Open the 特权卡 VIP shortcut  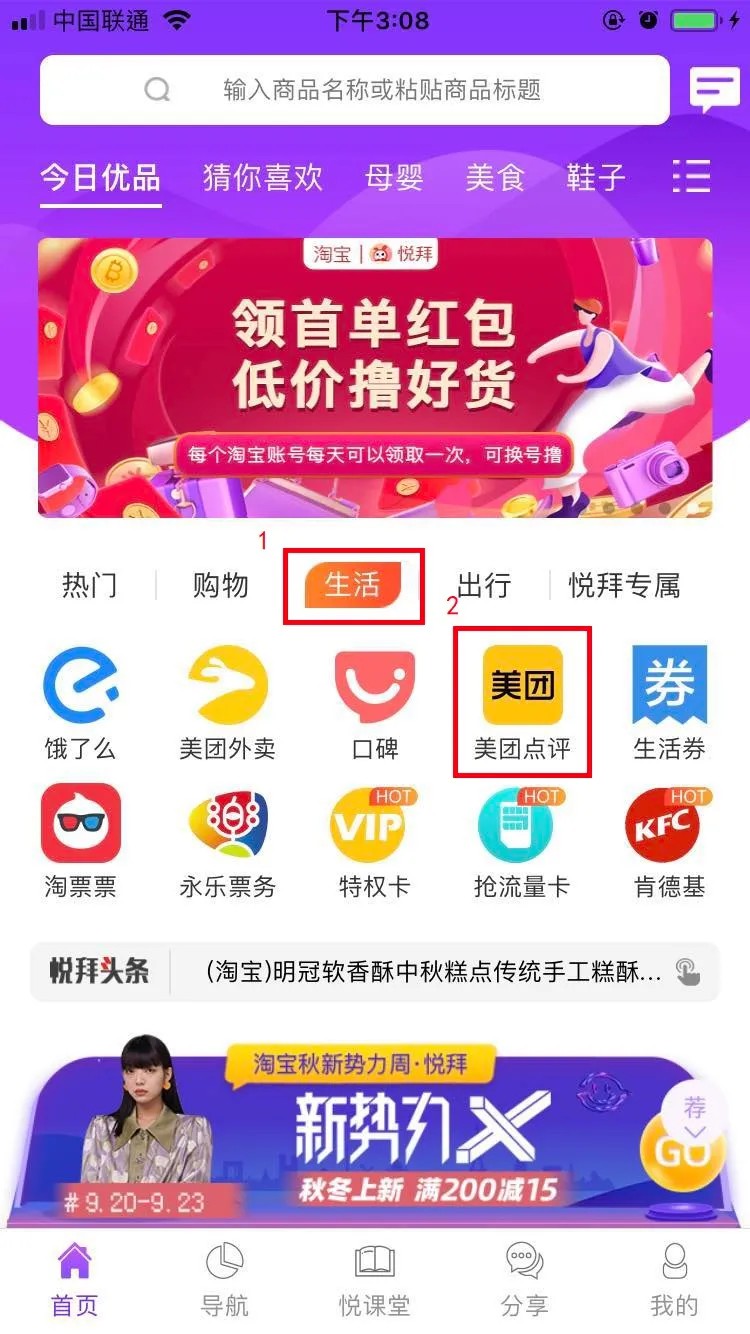374,840
